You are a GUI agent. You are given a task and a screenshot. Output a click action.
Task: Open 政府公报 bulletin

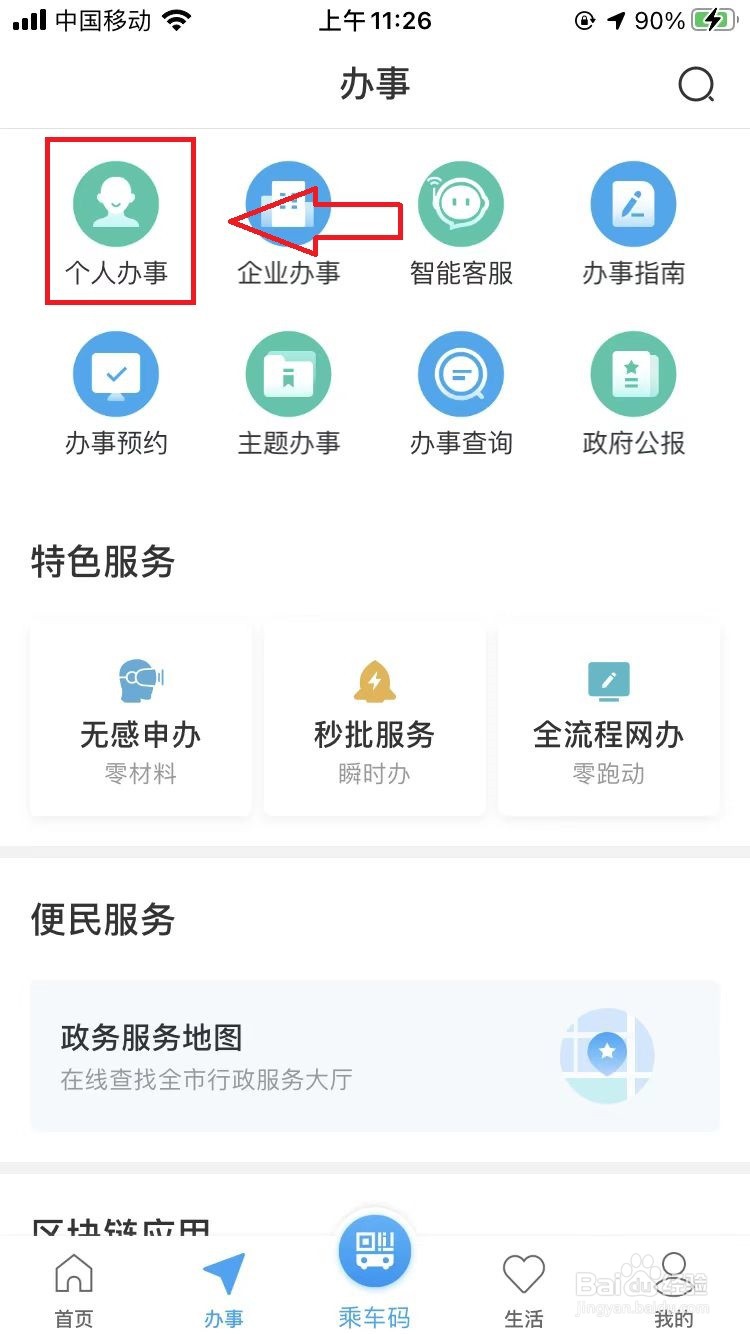pyautogui.click(x=634, y=393)
